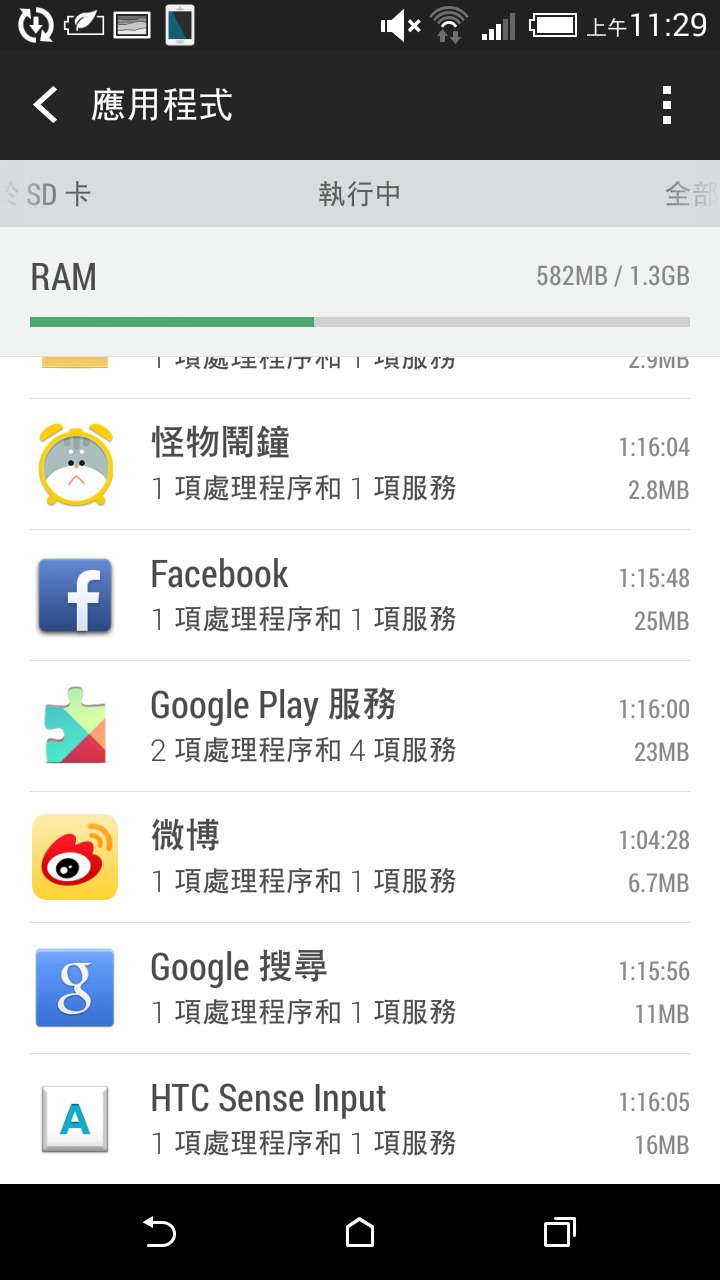Open 微博 running process details
The width and height of the screenshot is (720, 1280).
point(360,858)
